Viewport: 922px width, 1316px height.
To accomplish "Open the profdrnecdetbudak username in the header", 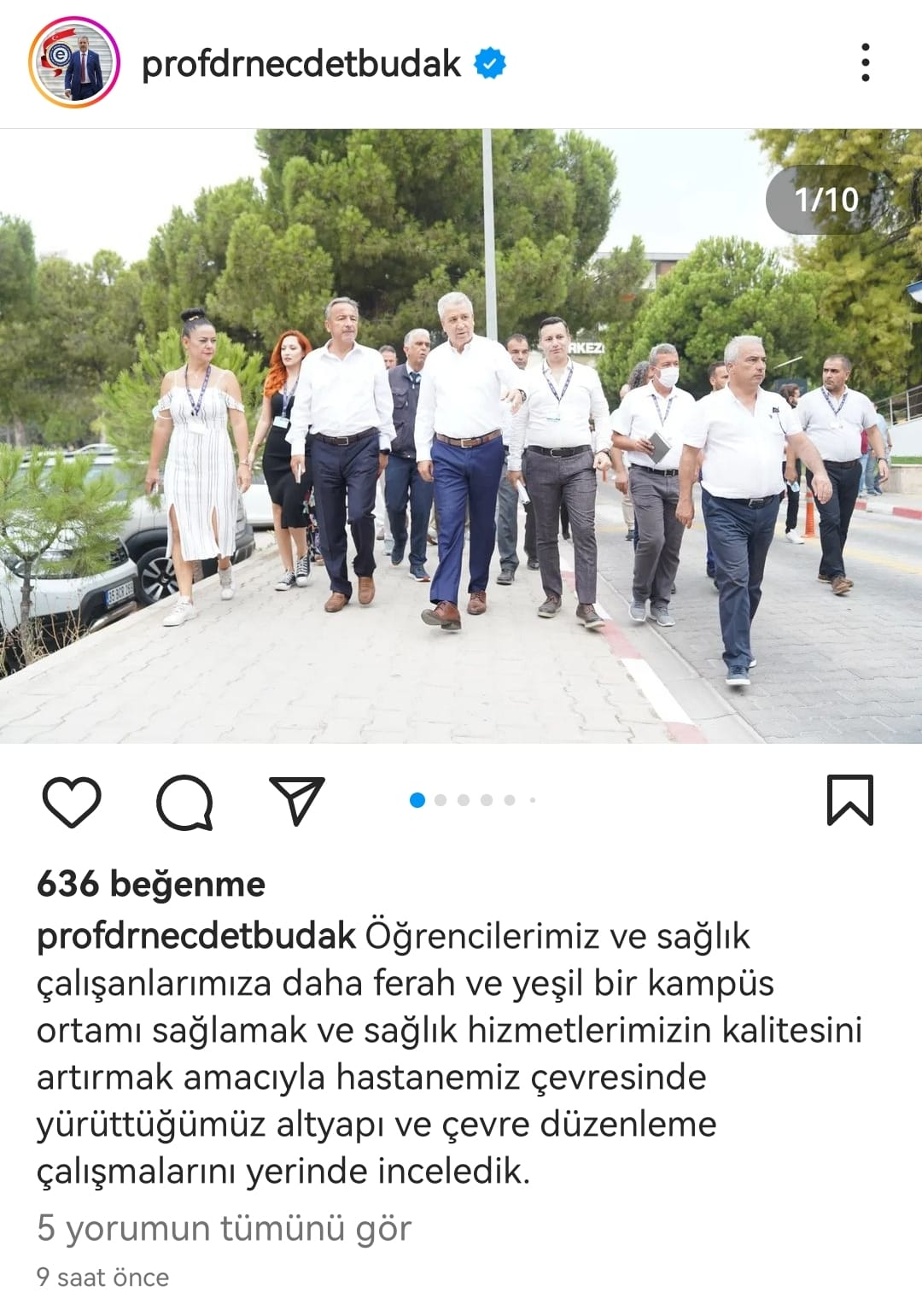I will [x=301, y=64].
